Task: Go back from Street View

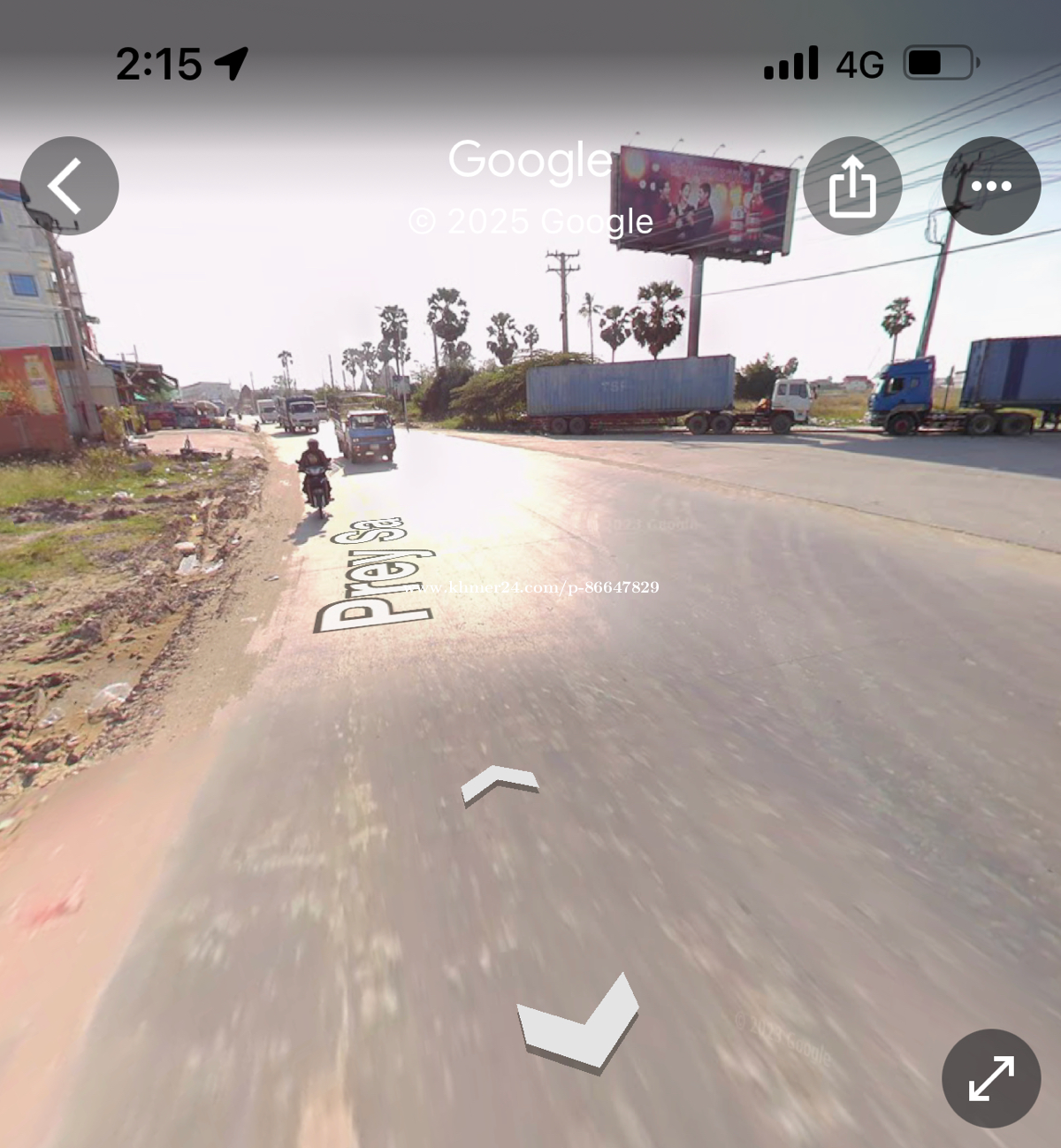Action: (69, 186)
